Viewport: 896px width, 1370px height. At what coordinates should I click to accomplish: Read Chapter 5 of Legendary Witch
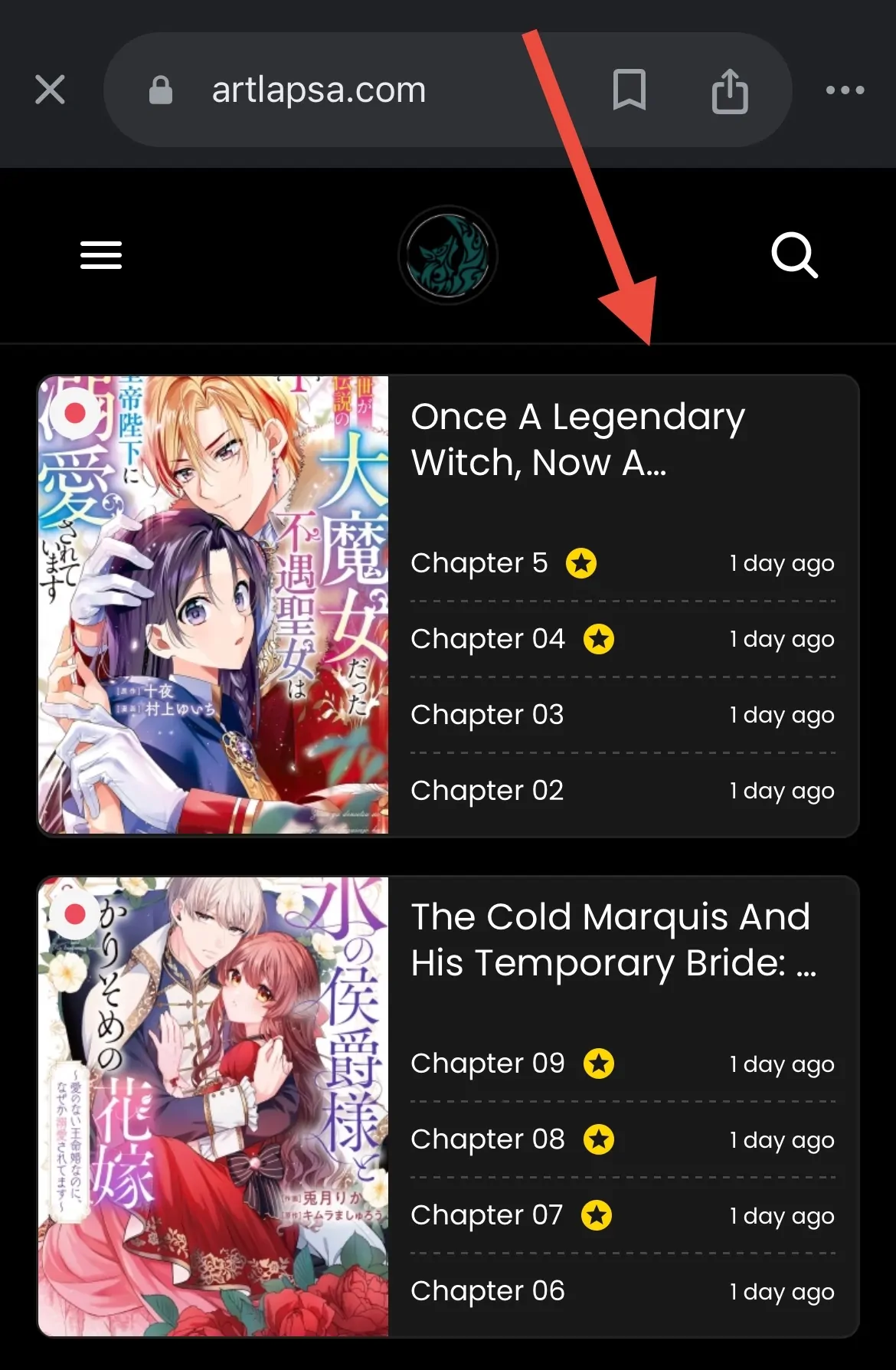click(479, 563)
